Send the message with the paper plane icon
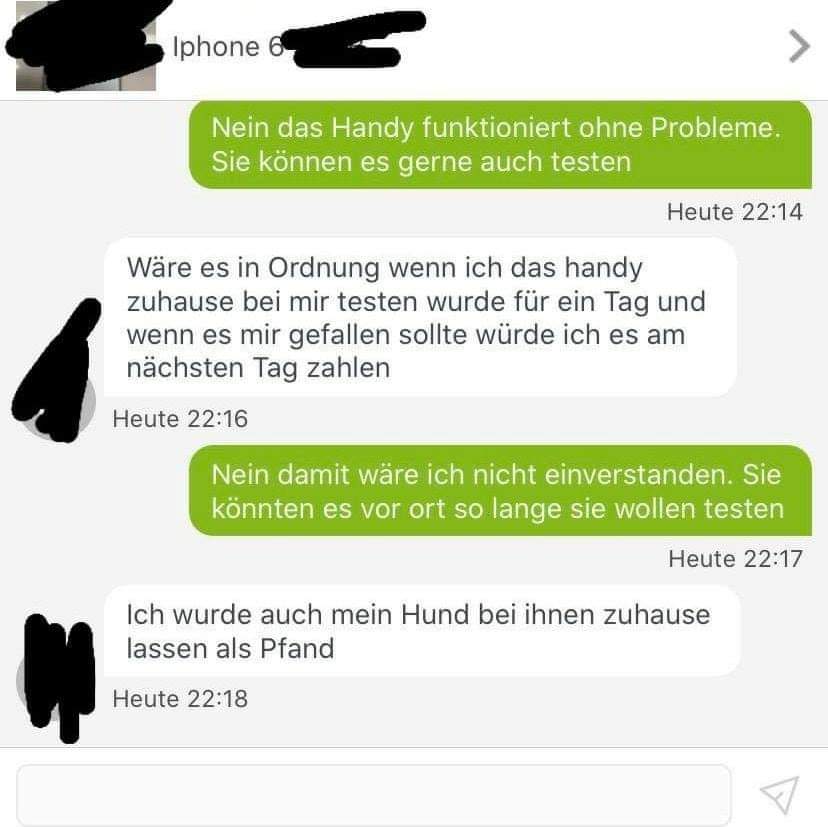828x827 pixels. point(780,795)
